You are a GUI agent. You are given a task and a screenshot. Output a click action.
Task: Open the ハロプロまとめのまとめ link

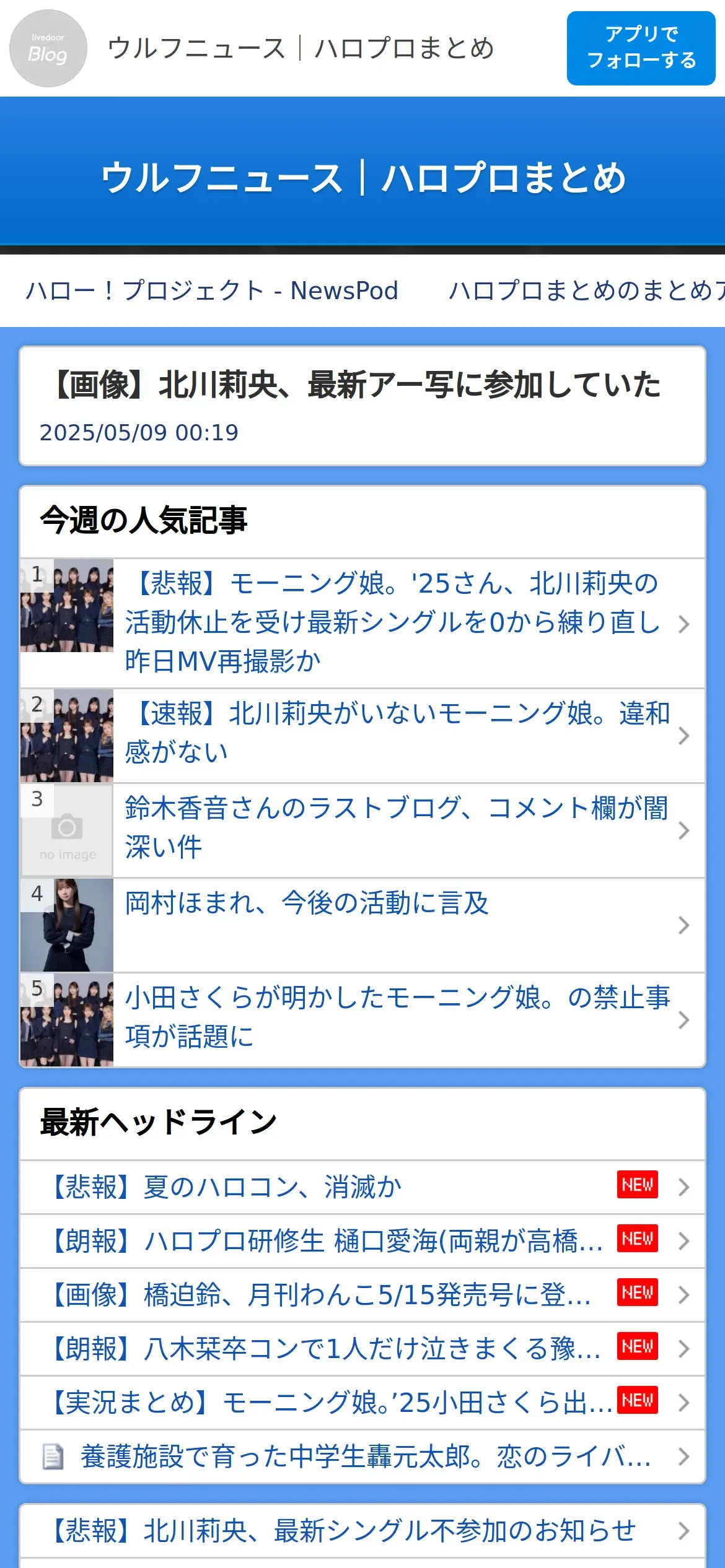click(x=586, y=290)
